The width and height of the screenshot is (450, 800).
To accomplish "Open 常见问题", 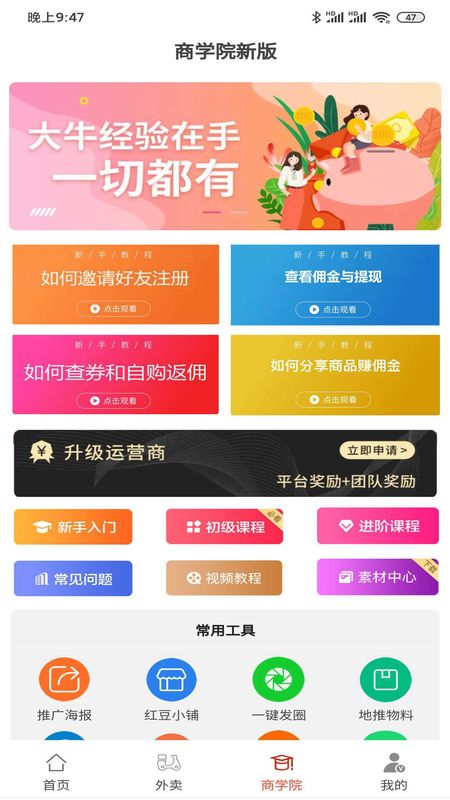I will pos(73,579).
